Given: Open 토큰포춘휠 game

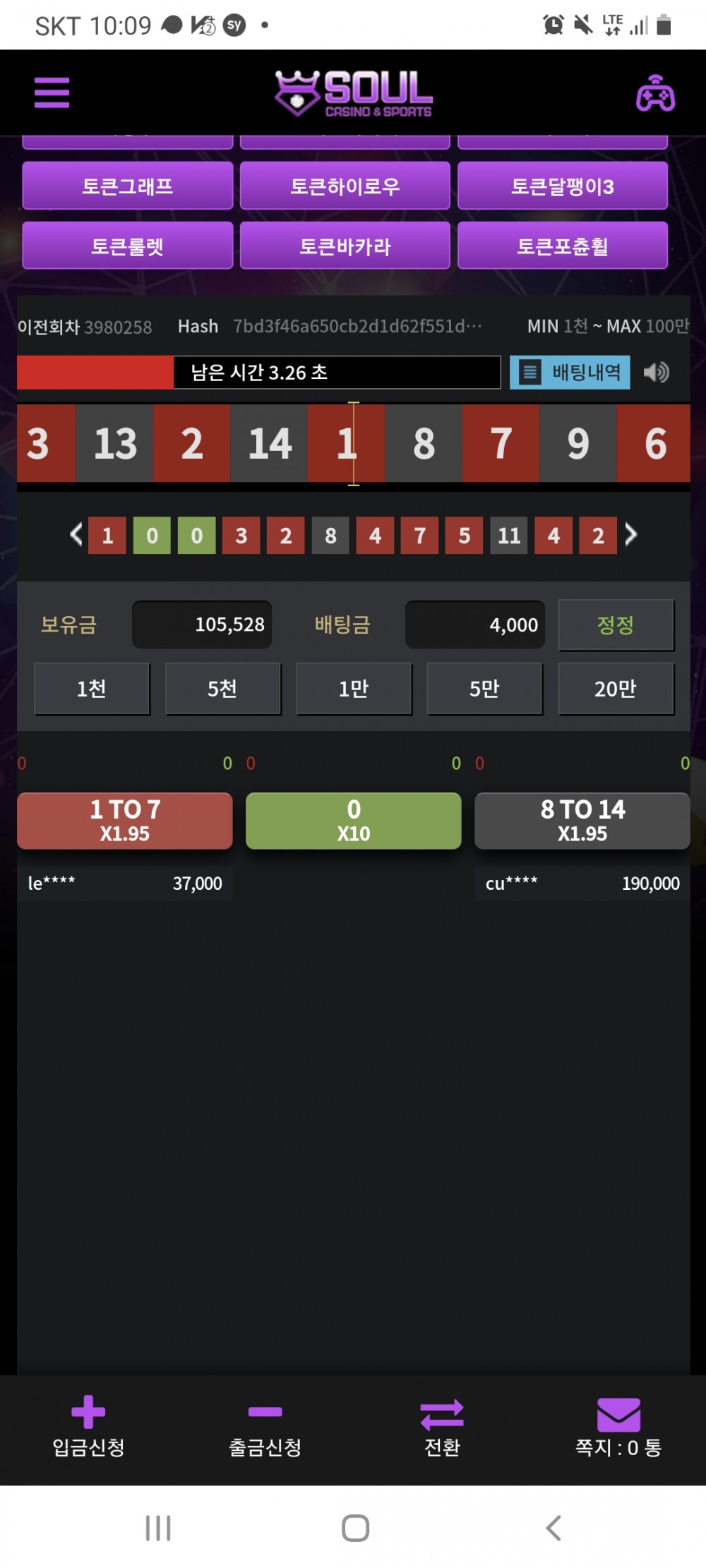Looking at the screenshot, I should coord(562,246).
